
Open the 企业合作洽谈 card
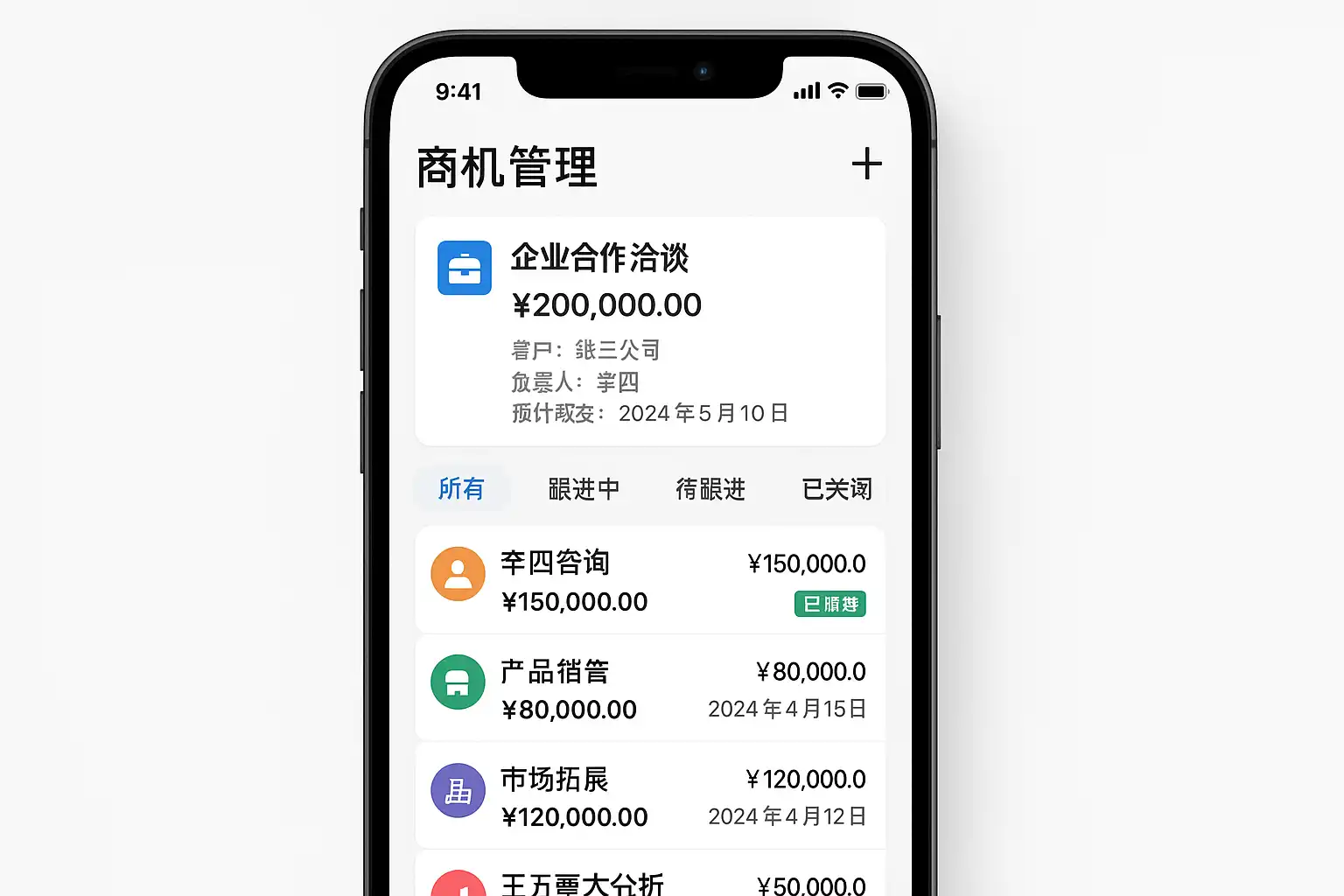[x=650, y=331]
